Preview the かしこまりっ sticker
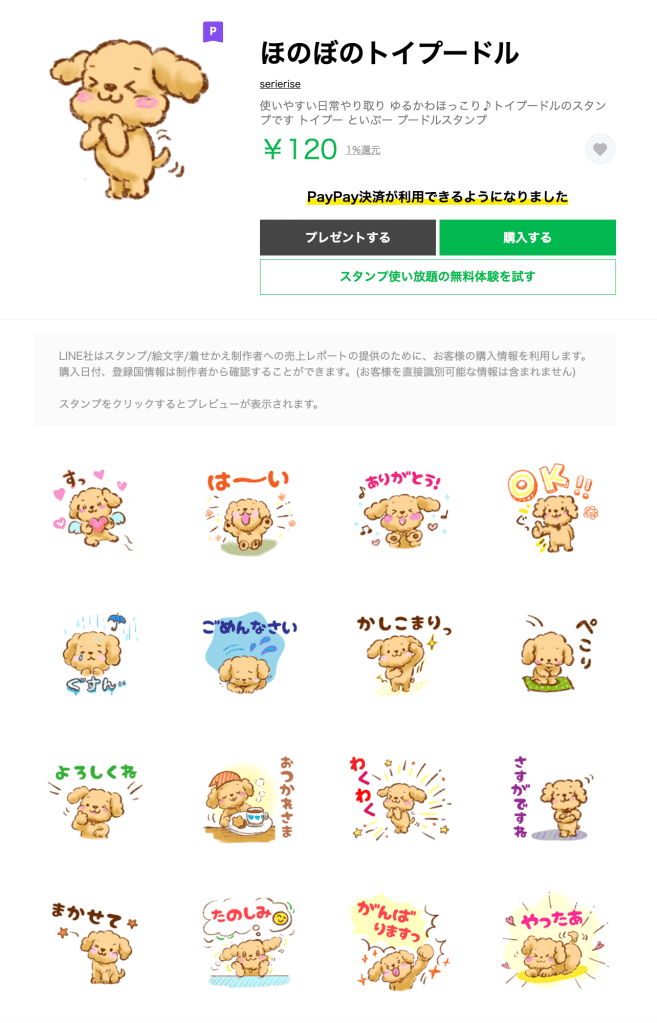Viewport: 657px width, 1023px height. 400,655
